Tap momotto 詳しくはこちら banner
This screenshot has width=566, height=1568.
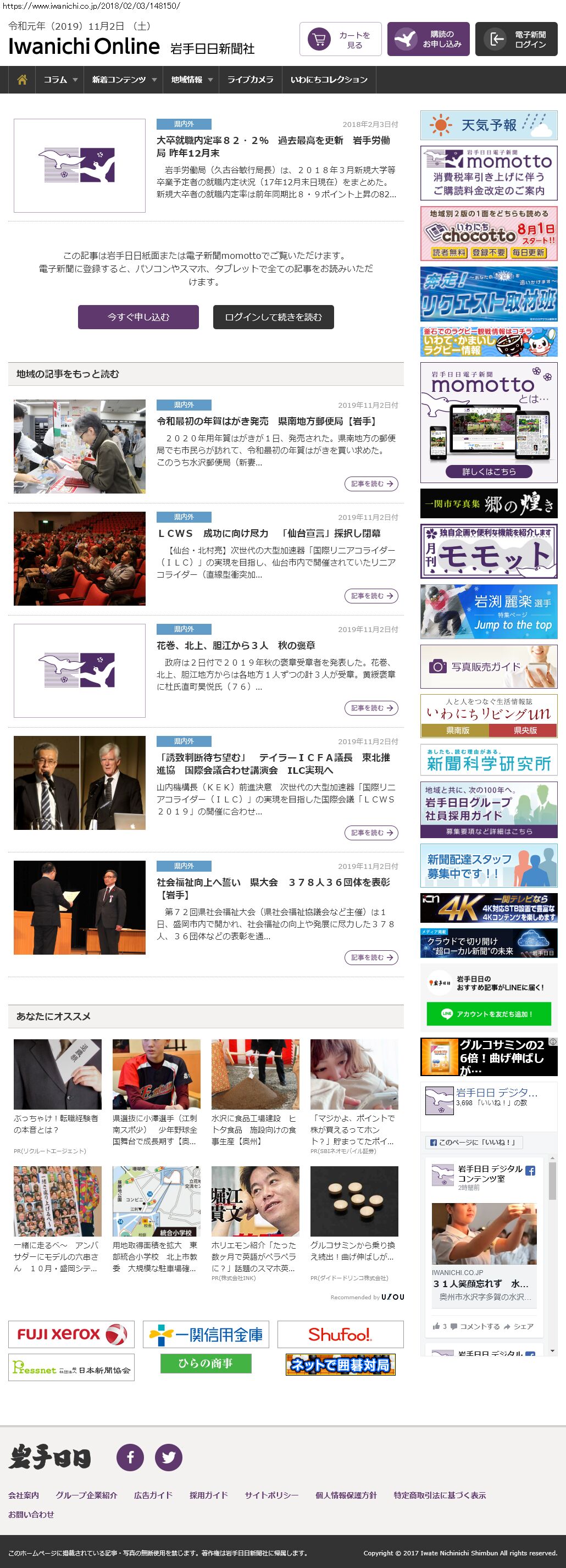[489, 471]
